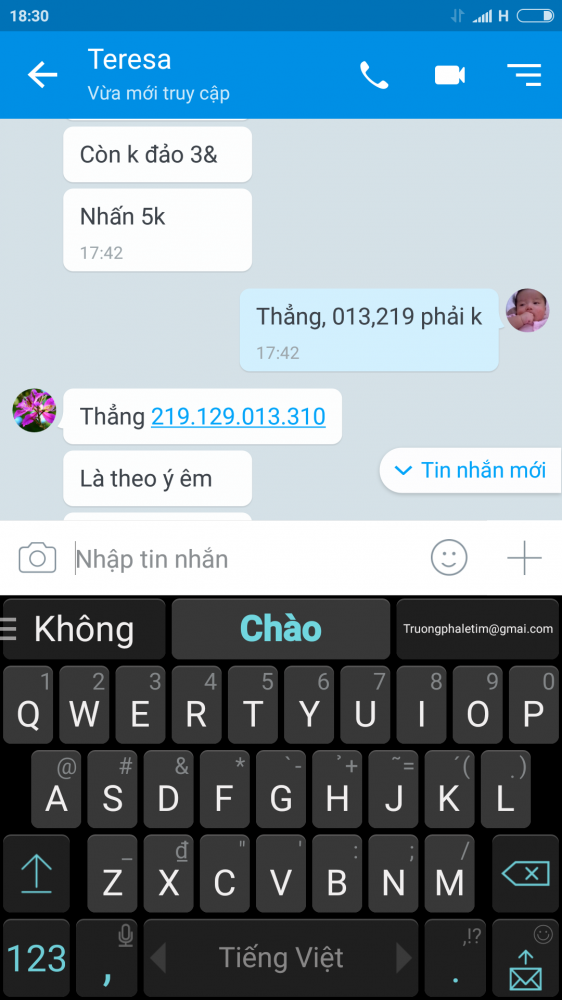Screen dimensions: 562x1000
Task: Tap the backspace key
Action: coord(526,874)
